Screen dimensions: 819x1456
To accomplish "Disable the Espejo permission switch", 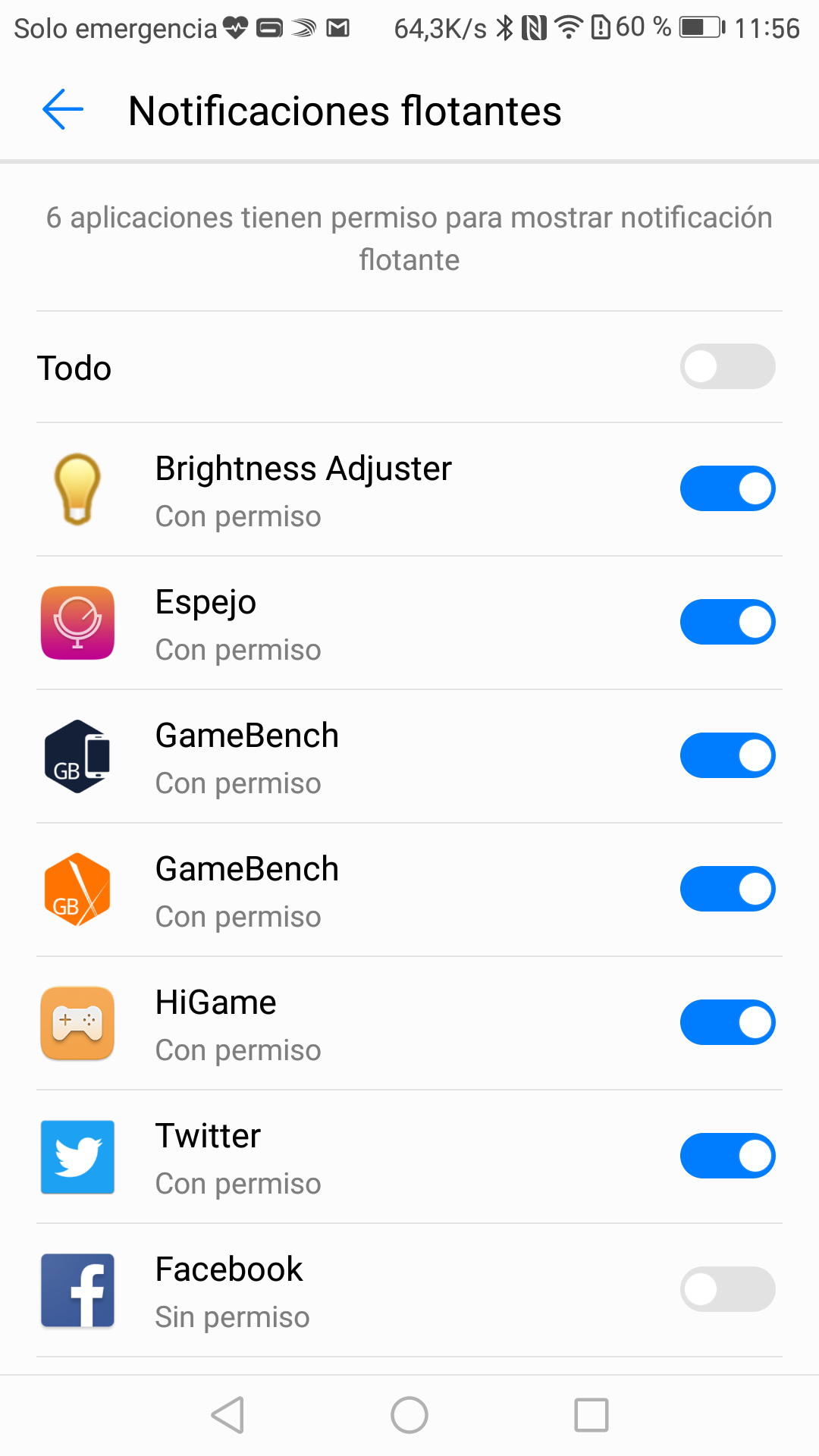I will [x=727, y=622].
